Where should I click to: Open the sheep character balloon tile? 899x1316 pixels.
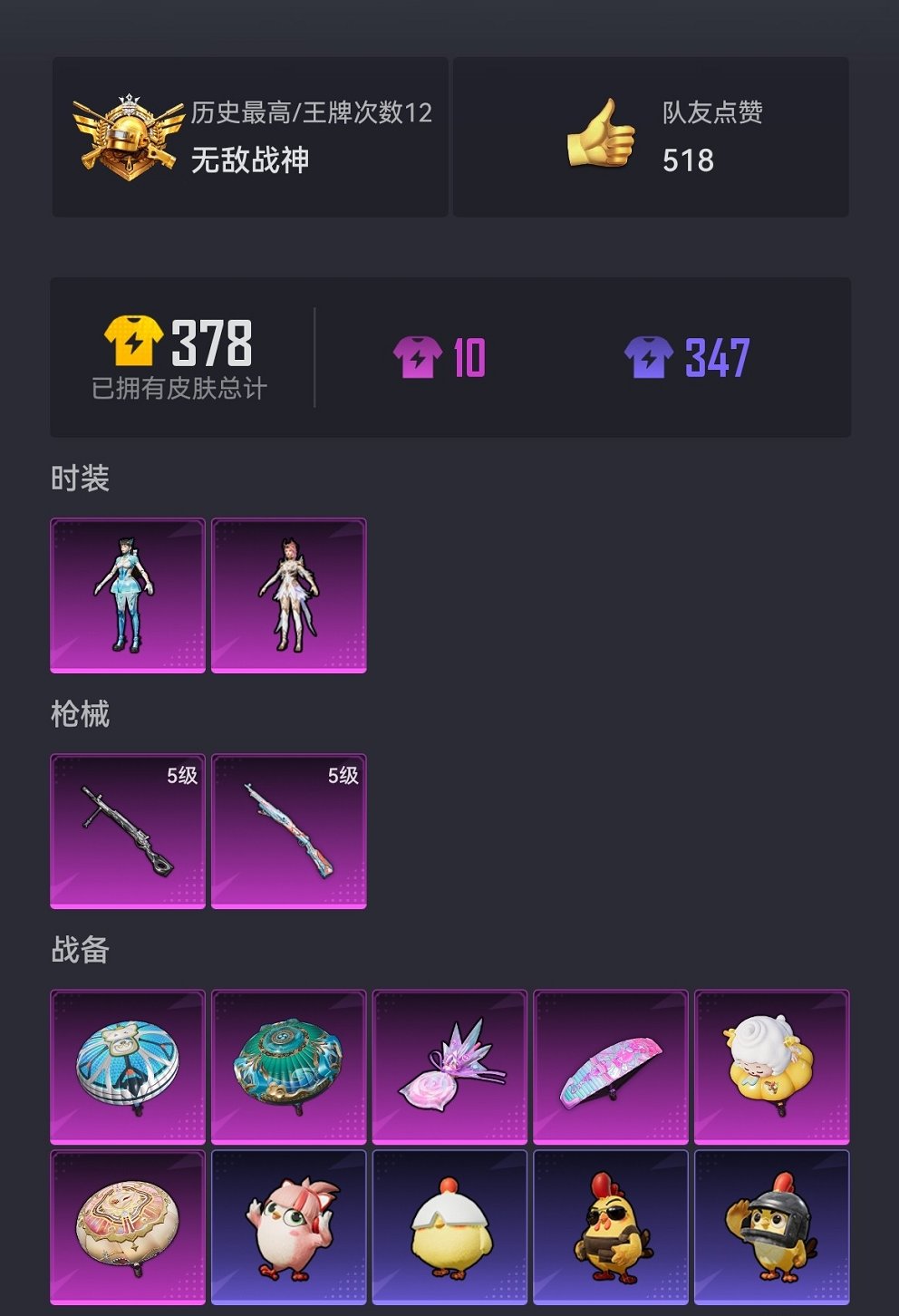(772, 1067)
